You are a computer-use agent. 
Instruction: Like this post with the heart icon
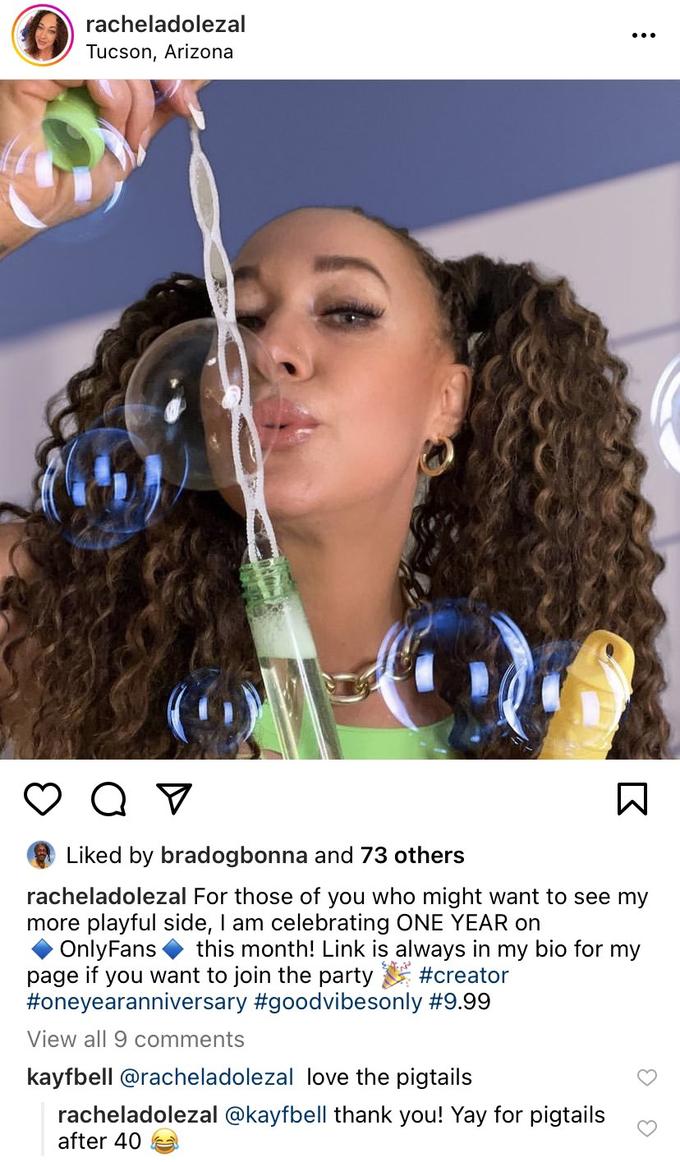point(43,798)
